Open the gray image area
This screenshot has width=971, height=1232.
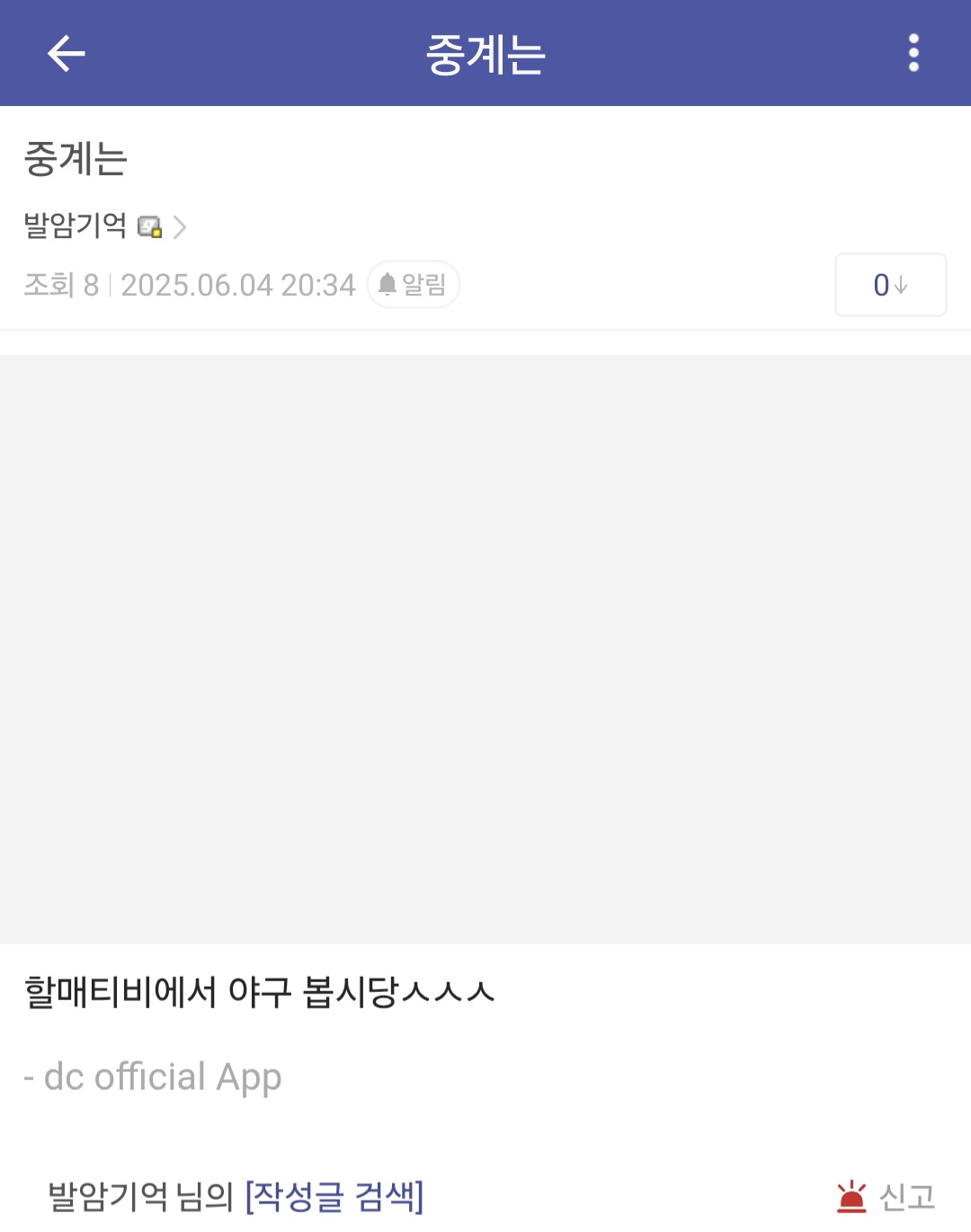click(485, 649)
